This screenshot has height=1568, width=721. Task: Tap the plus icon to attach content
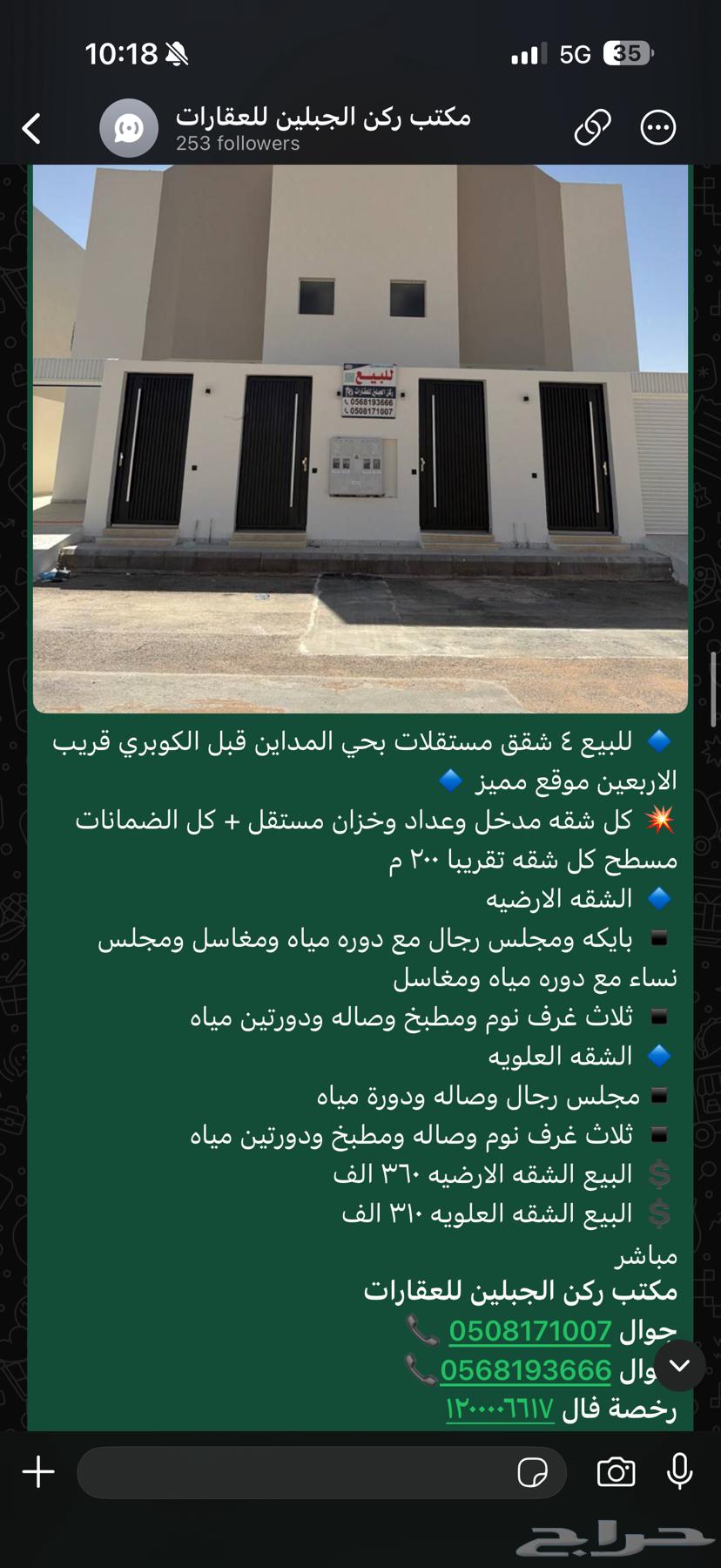(37, 1472)
